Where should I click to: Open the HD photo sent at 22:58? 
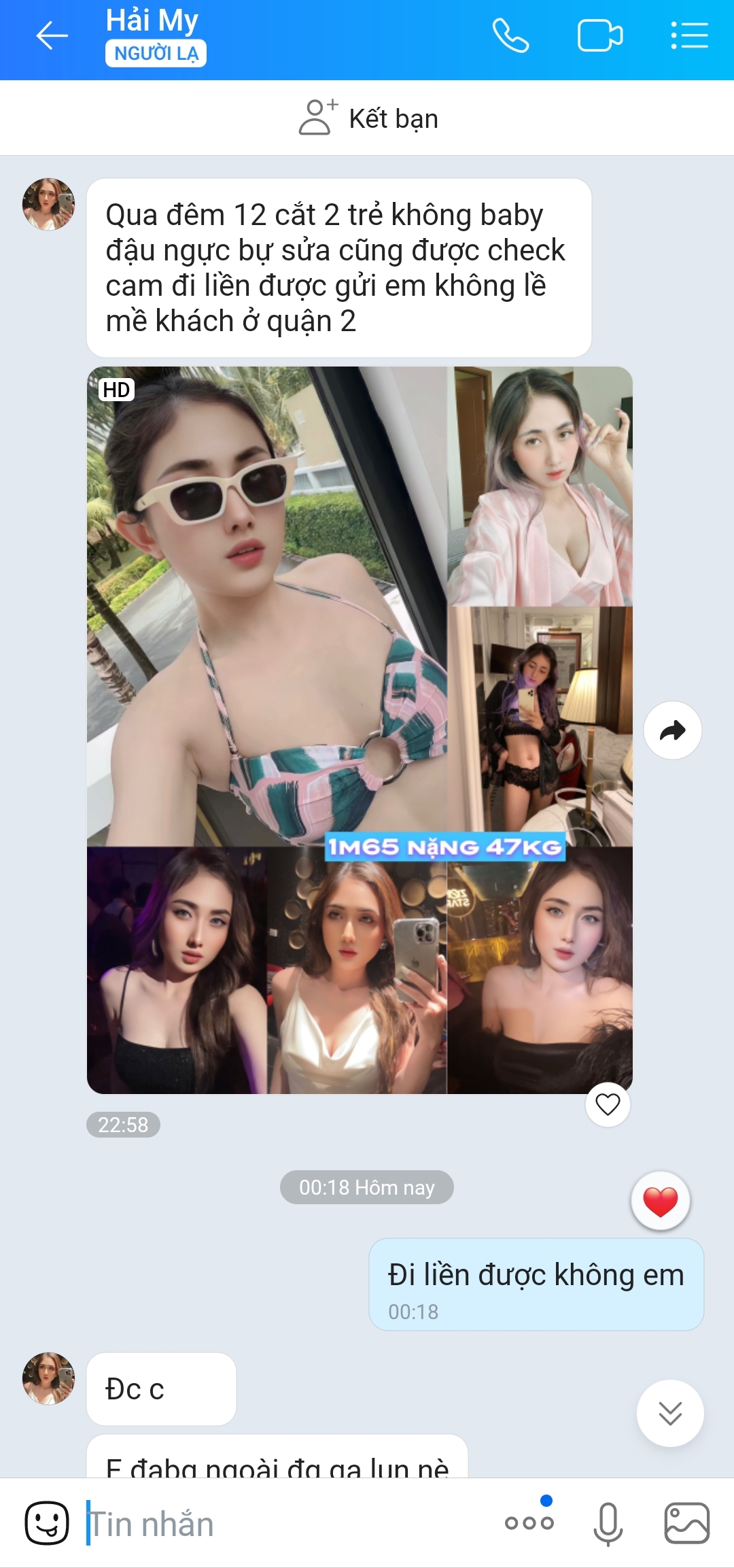pos(360,730)
